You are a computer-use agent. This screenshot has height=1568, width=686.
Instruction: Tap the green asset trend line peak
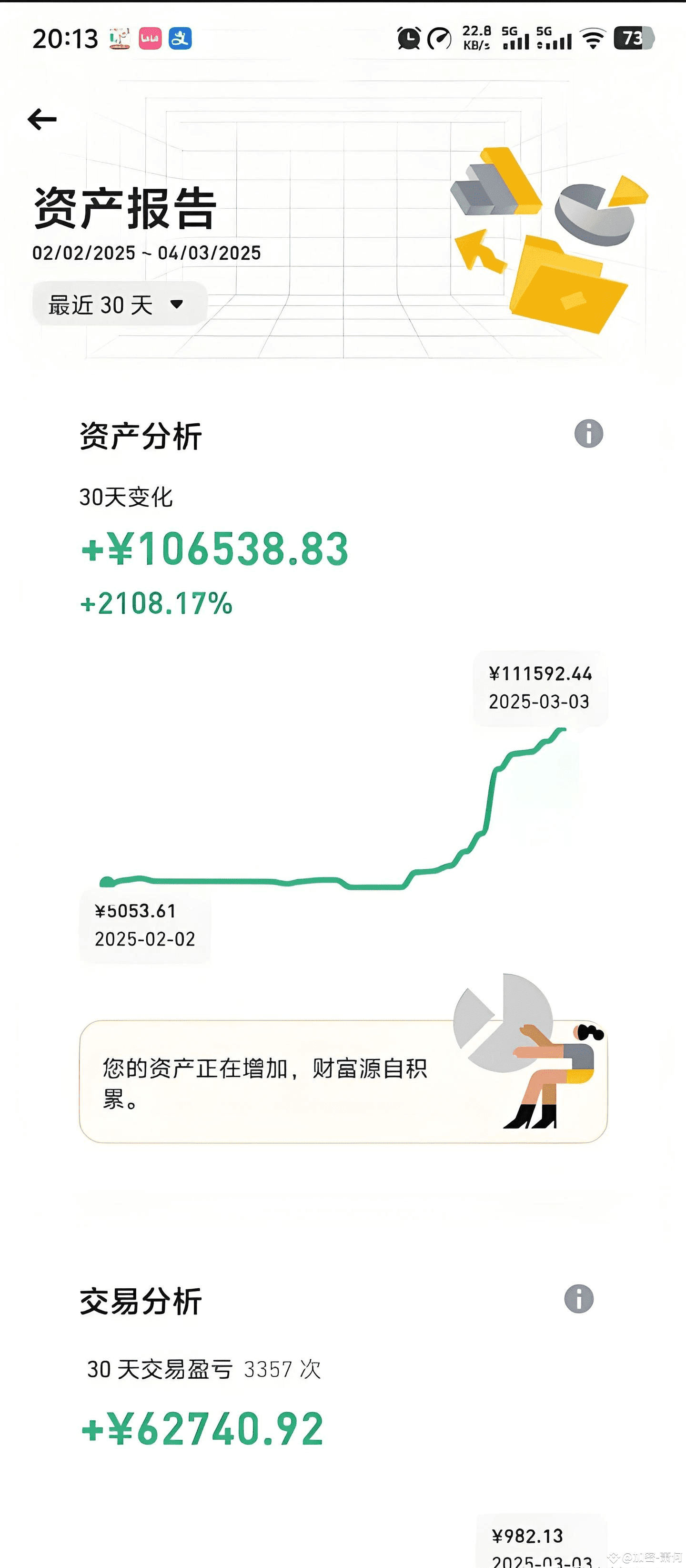point(563,731)
